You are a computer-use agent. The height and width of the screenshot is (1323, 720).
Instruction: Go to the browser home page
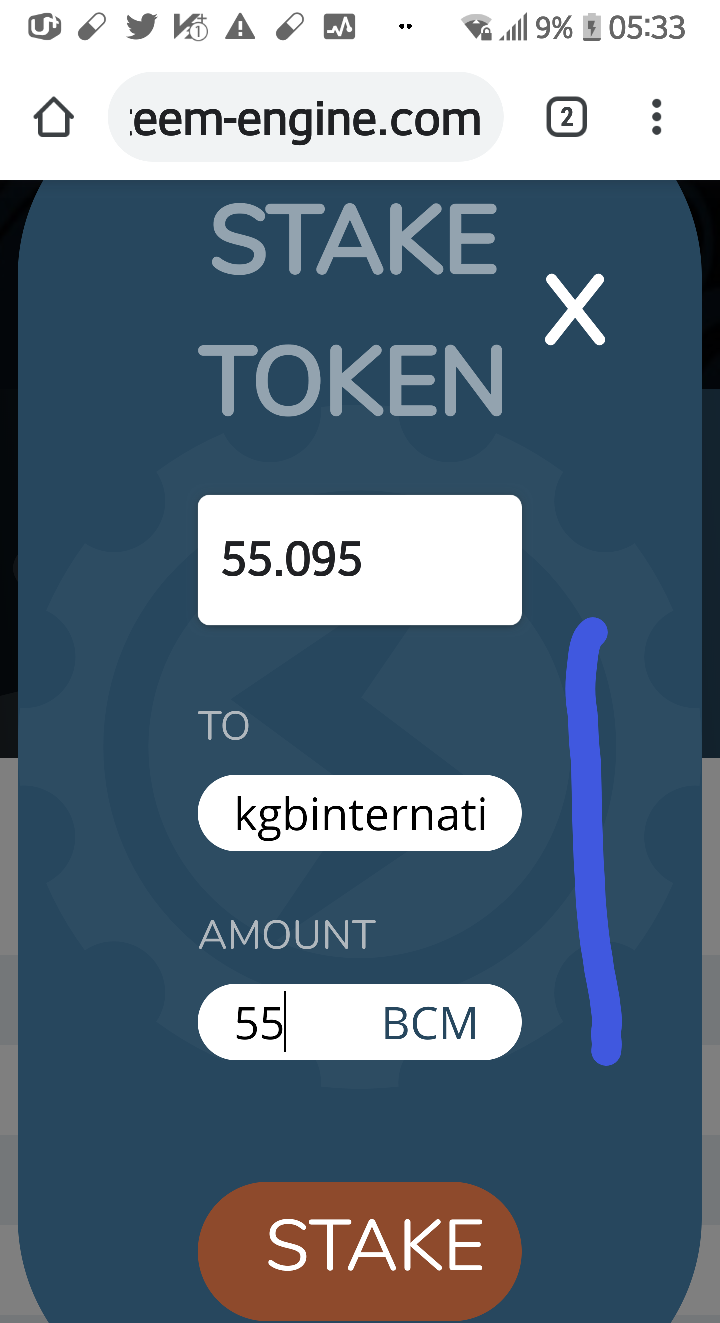54,119
